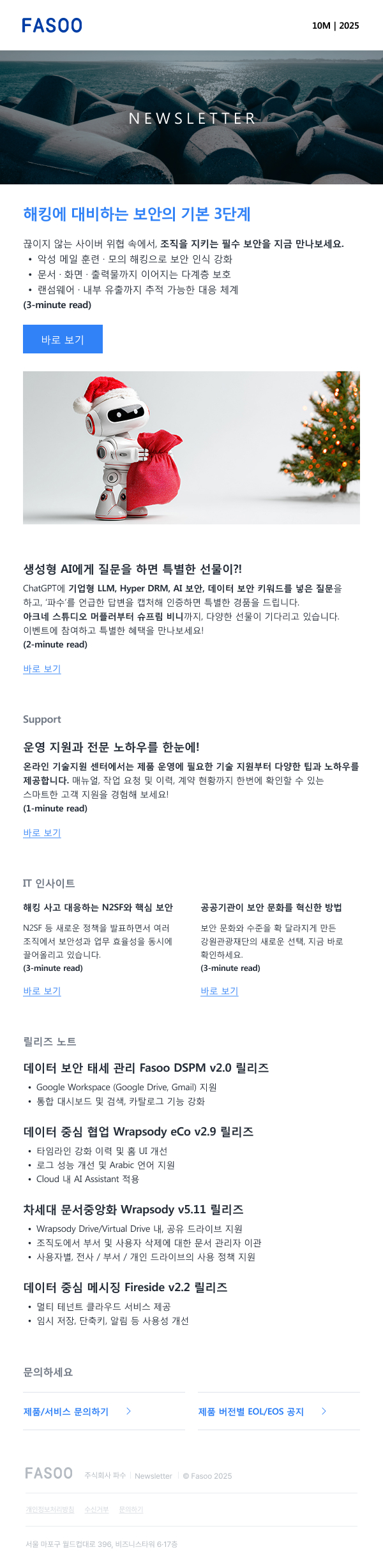Read the N2SF article via 바로 보기
383x1568 pixels.
42,991
